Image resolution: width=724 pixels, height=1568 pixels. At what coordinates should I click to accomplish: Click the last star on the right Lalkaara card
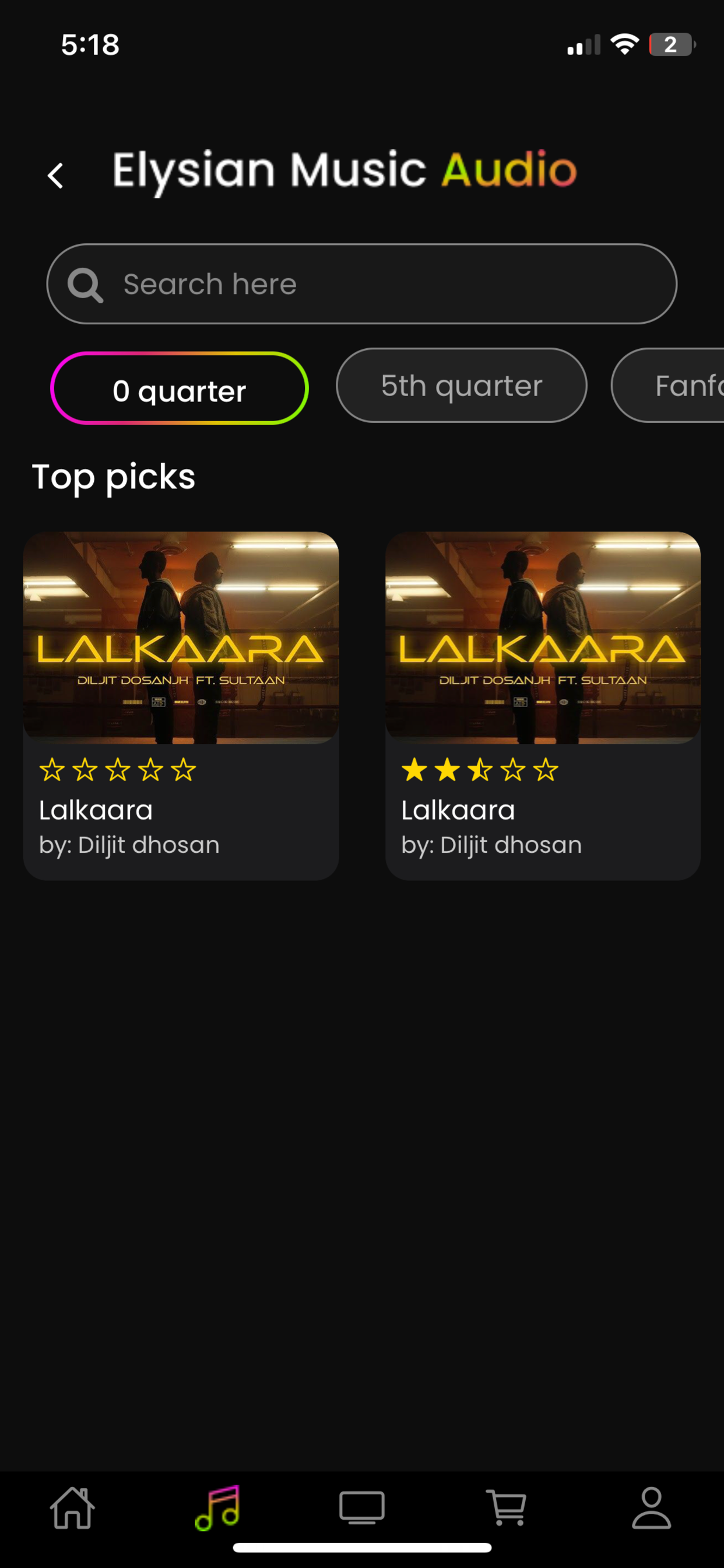[546, 770]
